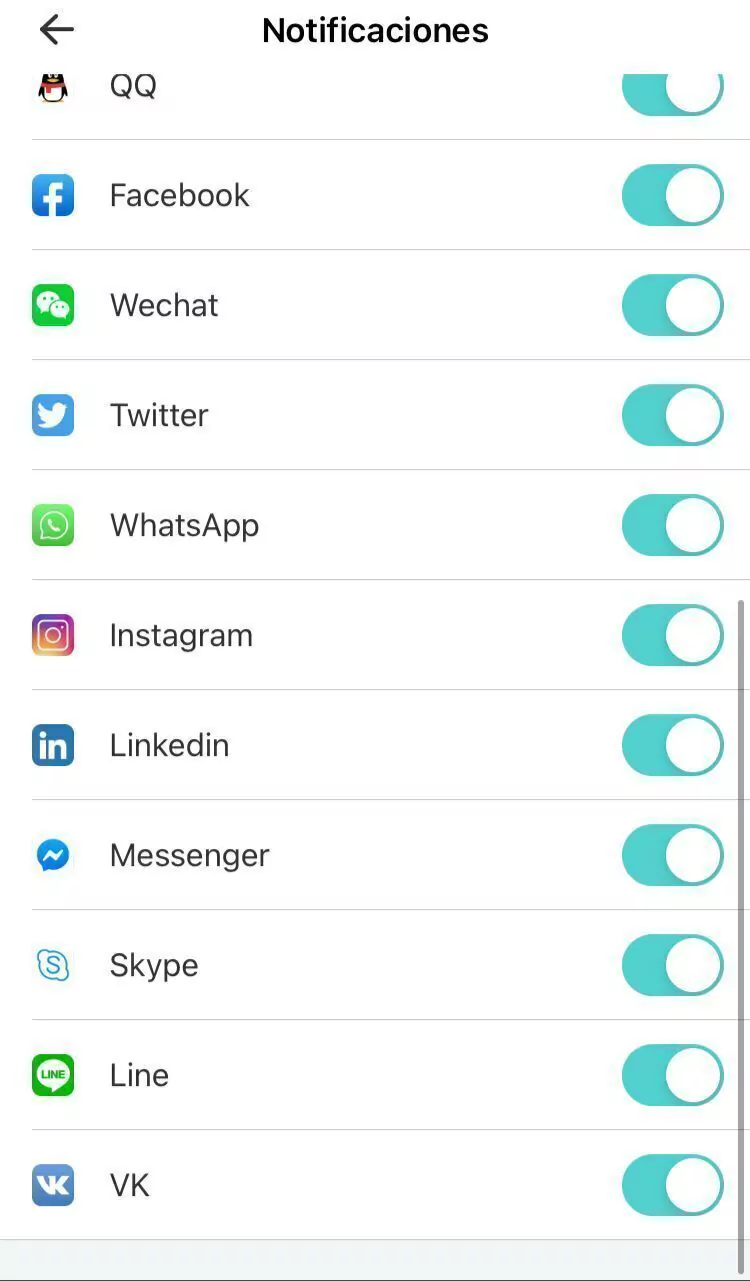The width and height of the screenshot is (750, 1281).
Task: Turn off Line notifications
Action: 672,1075
